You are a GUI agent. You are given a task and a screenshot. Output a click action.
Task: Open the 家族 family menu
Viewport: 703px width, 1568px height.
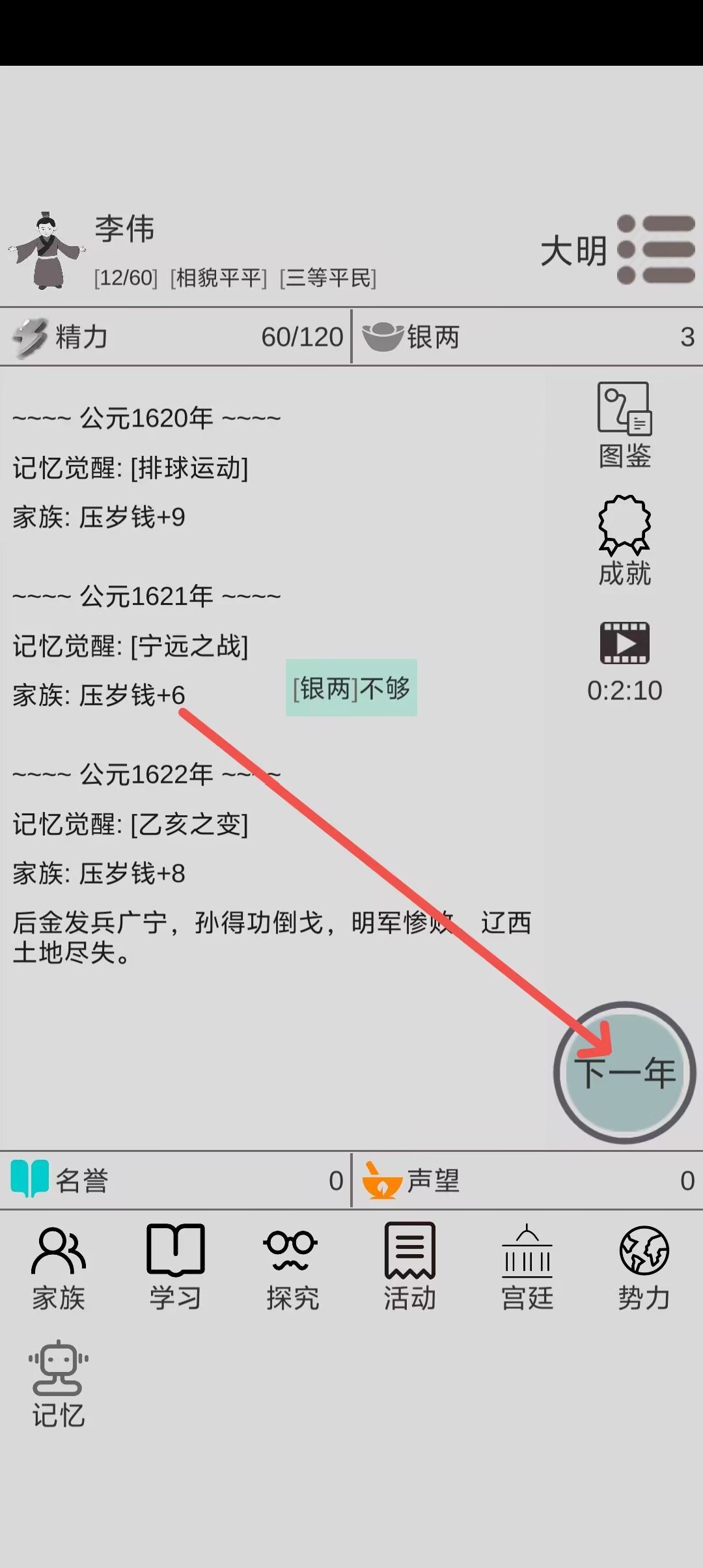tap(59, 1268)
